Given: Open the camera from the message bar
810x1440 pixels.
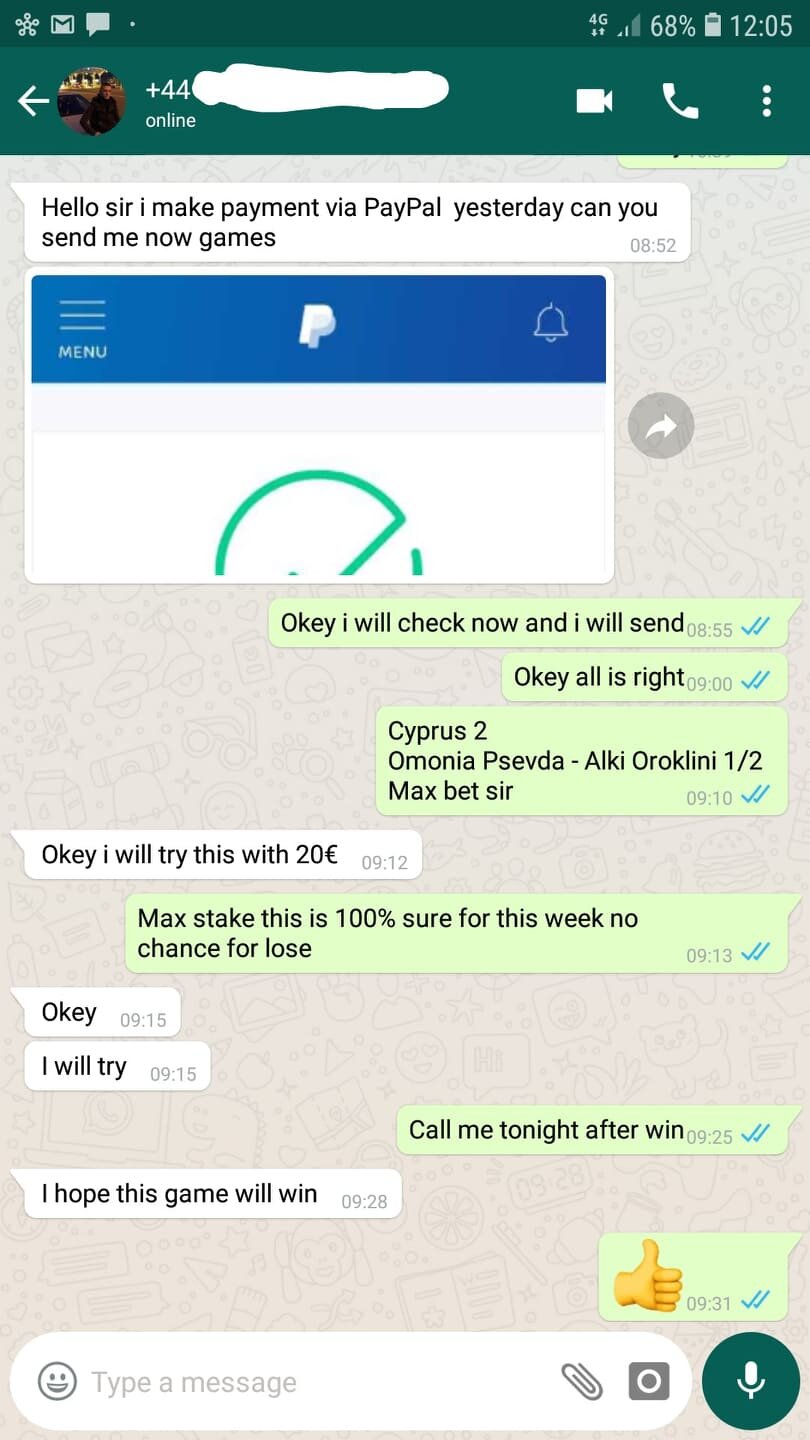Looking at the screenshot, I should [x=648, y=1382].
